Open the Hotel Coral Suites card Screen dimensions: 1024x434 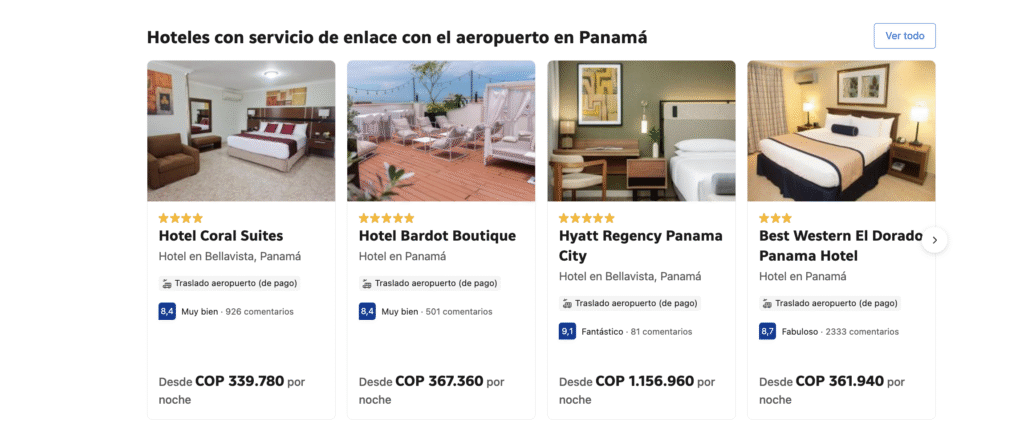(221, 236)
